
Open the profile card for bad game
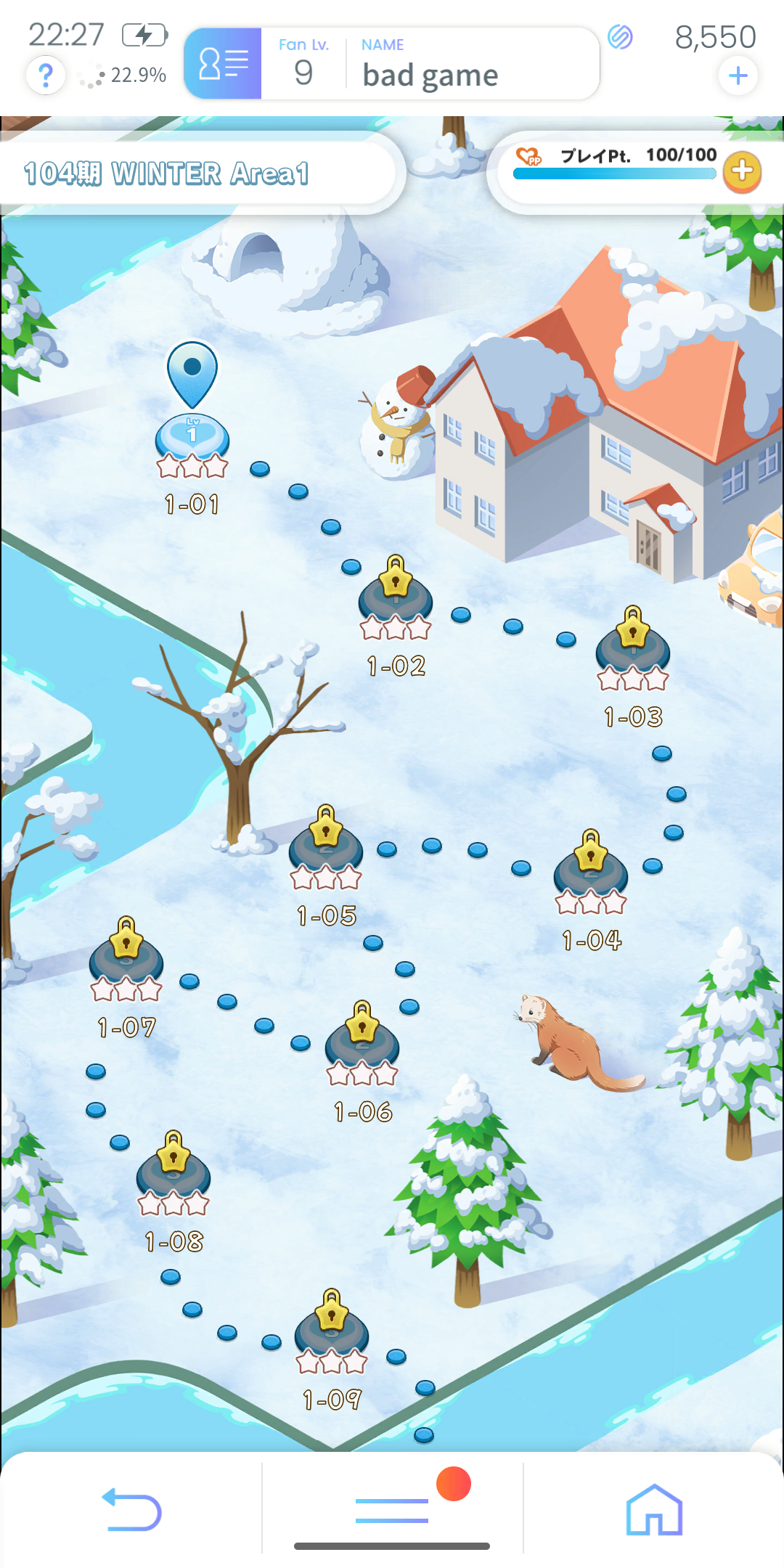(x=392, y=64)
